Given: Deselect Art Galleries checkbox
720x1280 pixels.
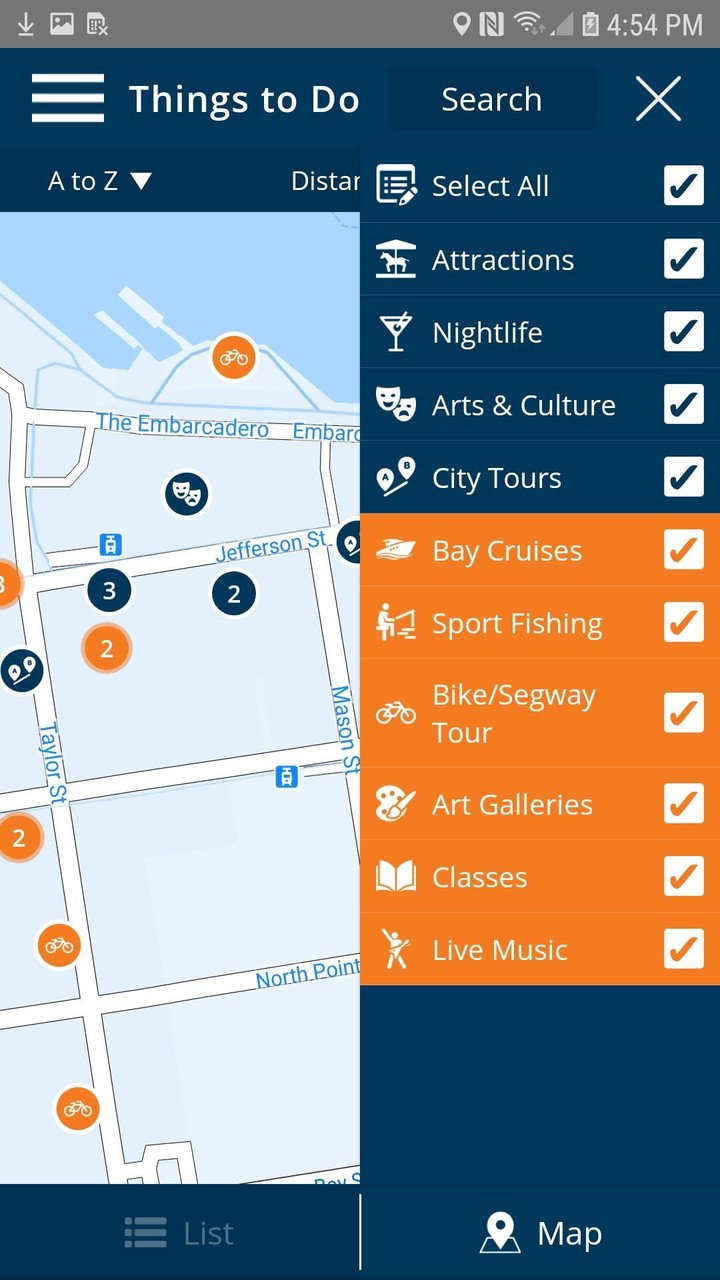Looking at the screenshot, I should (684, 804).
